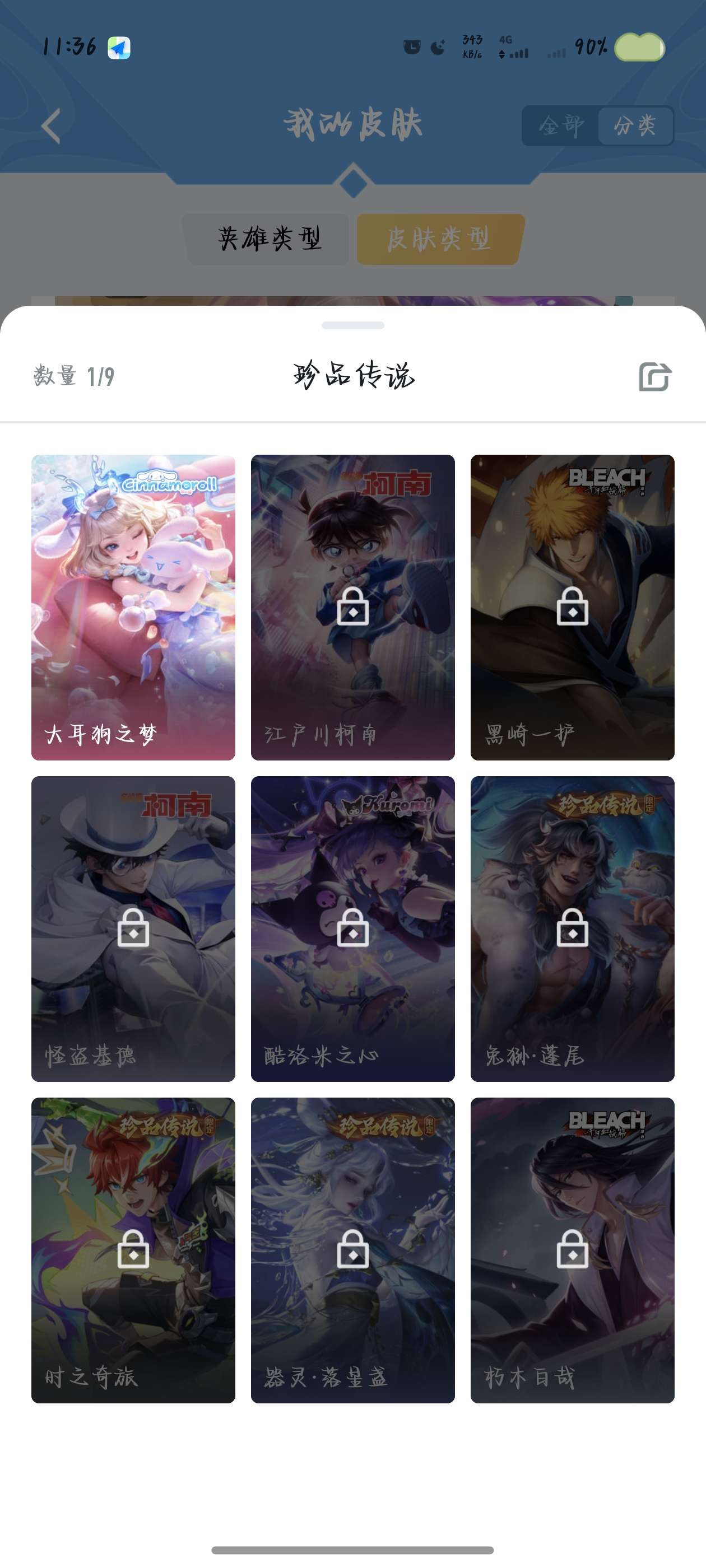
Task: View the 朽木白哉 skin card
Action: coord(572,1250)
